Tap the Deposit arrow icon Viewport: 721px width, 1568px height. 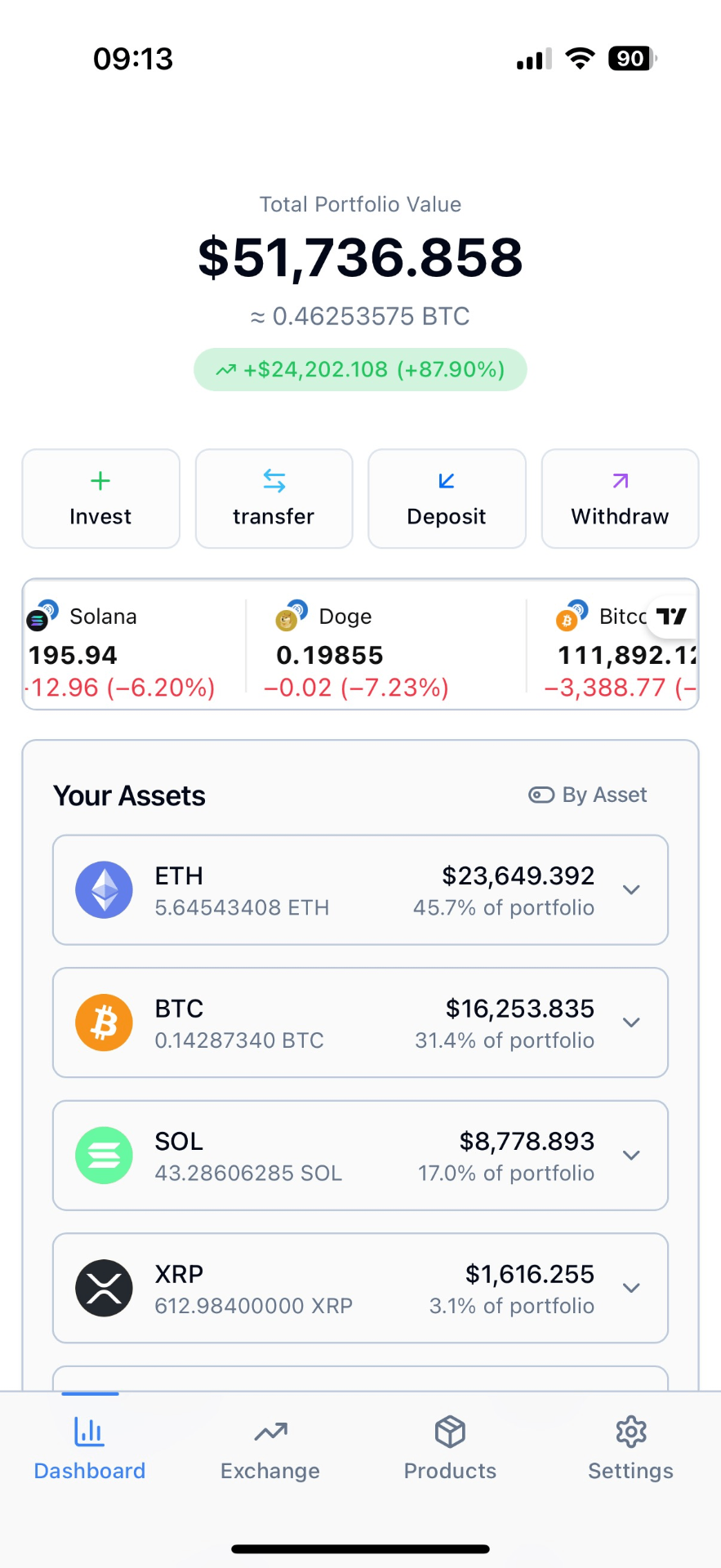pyautogui.click(x=446, y=481)
